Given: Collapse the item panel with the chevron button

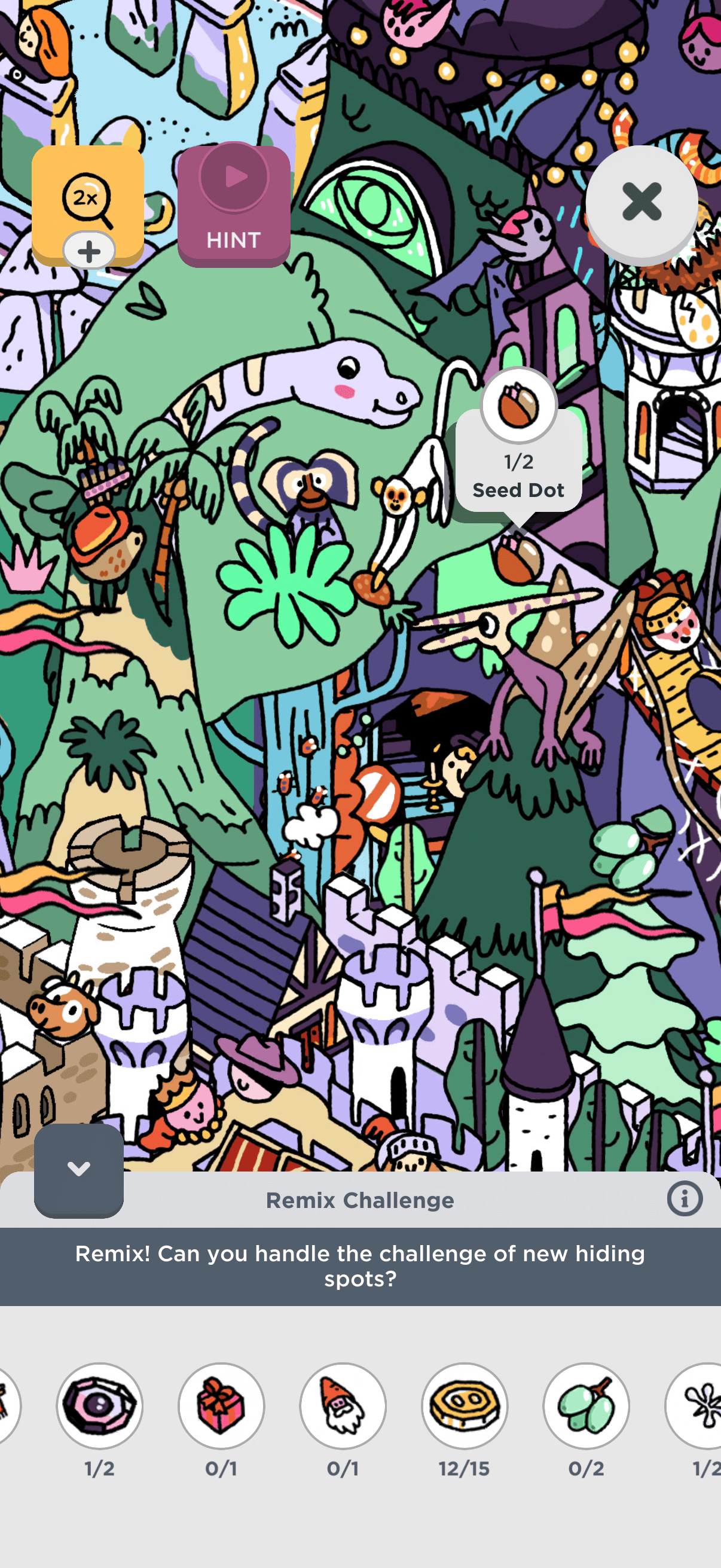Looking at the screenshot, I should pos(78,1169).
